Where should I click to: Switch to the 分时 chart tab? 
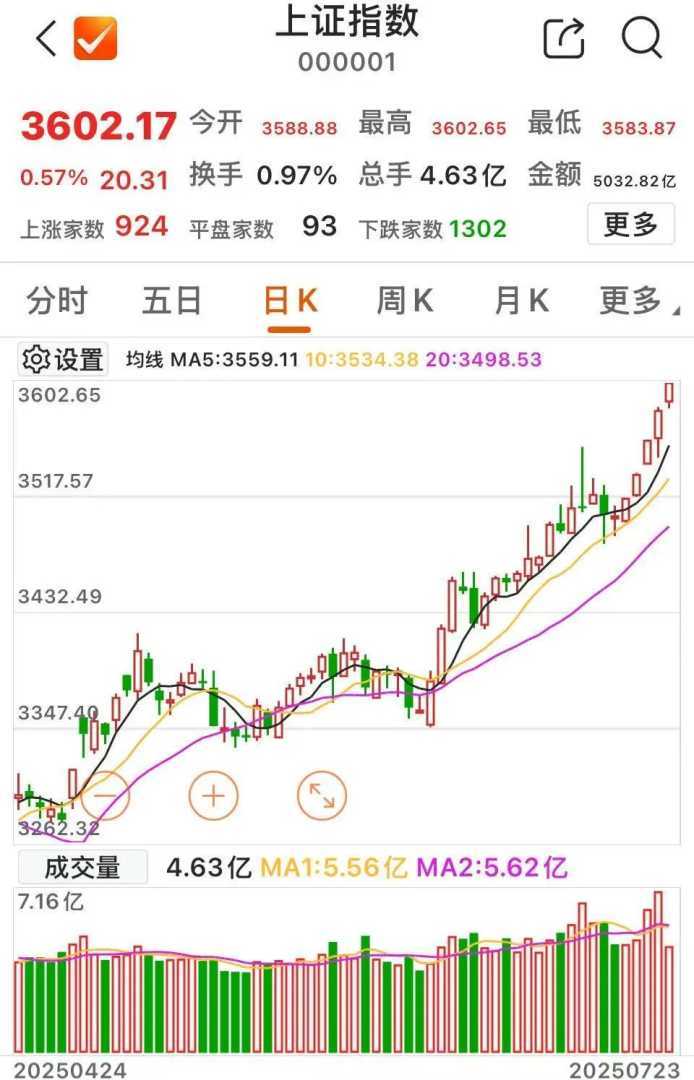click(57, 300)
